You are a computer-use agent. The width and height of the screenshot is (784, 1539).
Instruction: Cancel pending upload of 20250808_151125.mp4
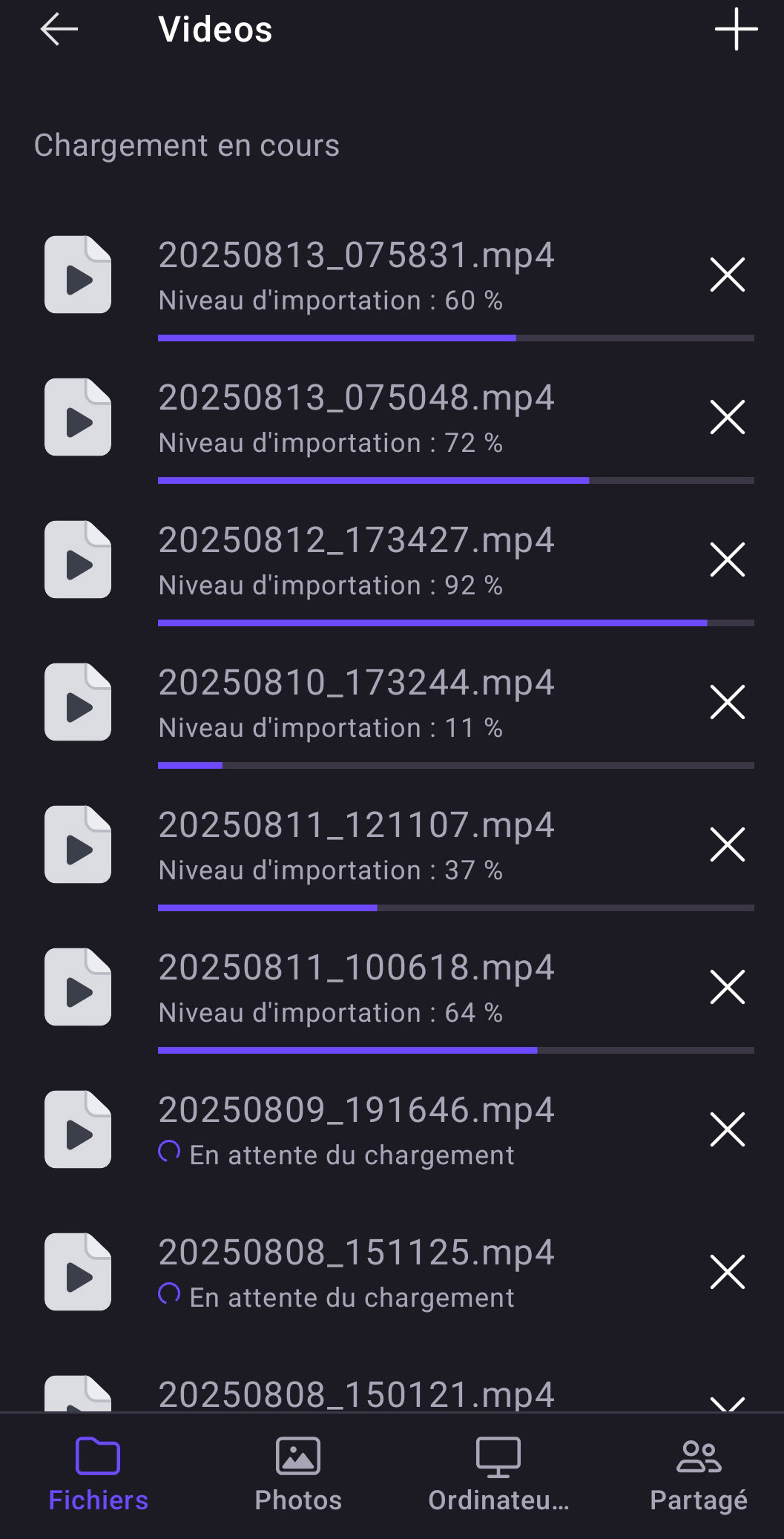pyautogui.click(x=727, y=1273)
